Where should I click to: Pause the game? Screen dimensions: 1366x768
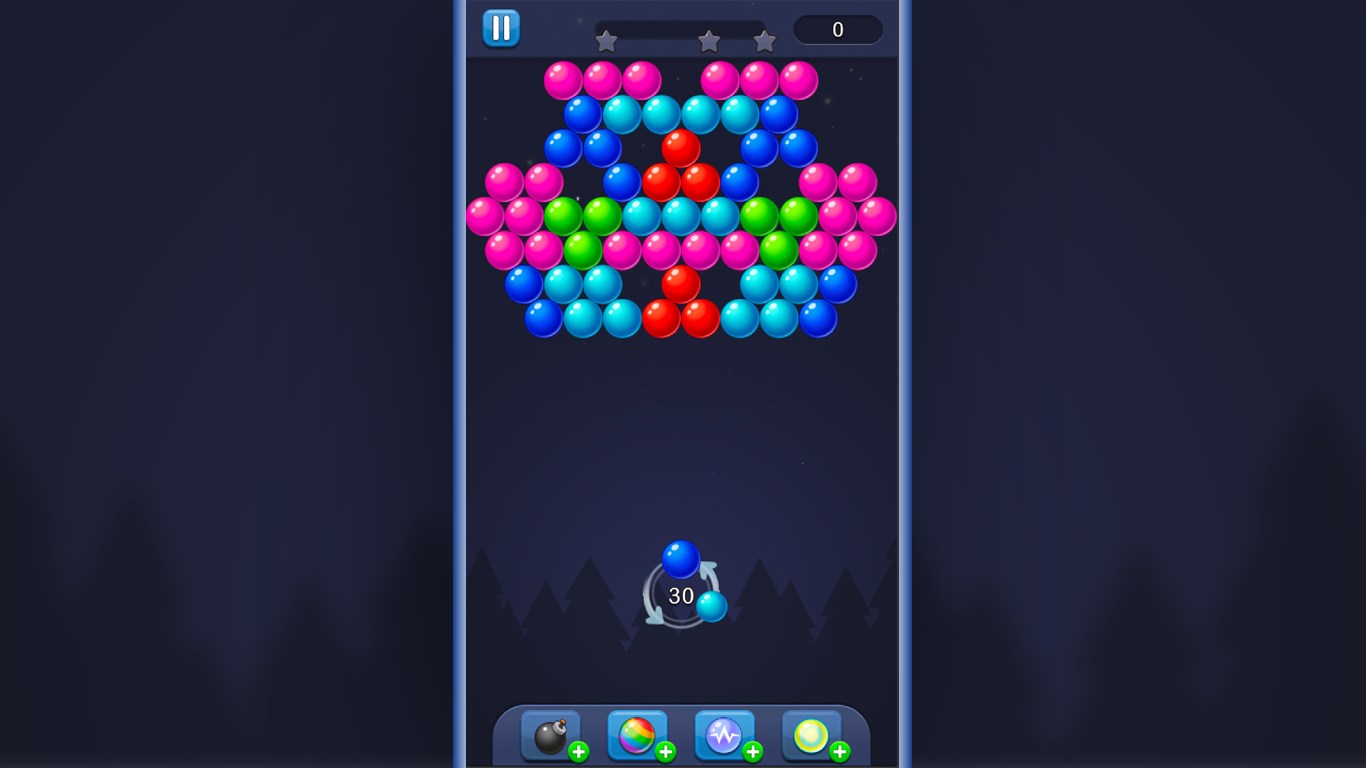501,28
